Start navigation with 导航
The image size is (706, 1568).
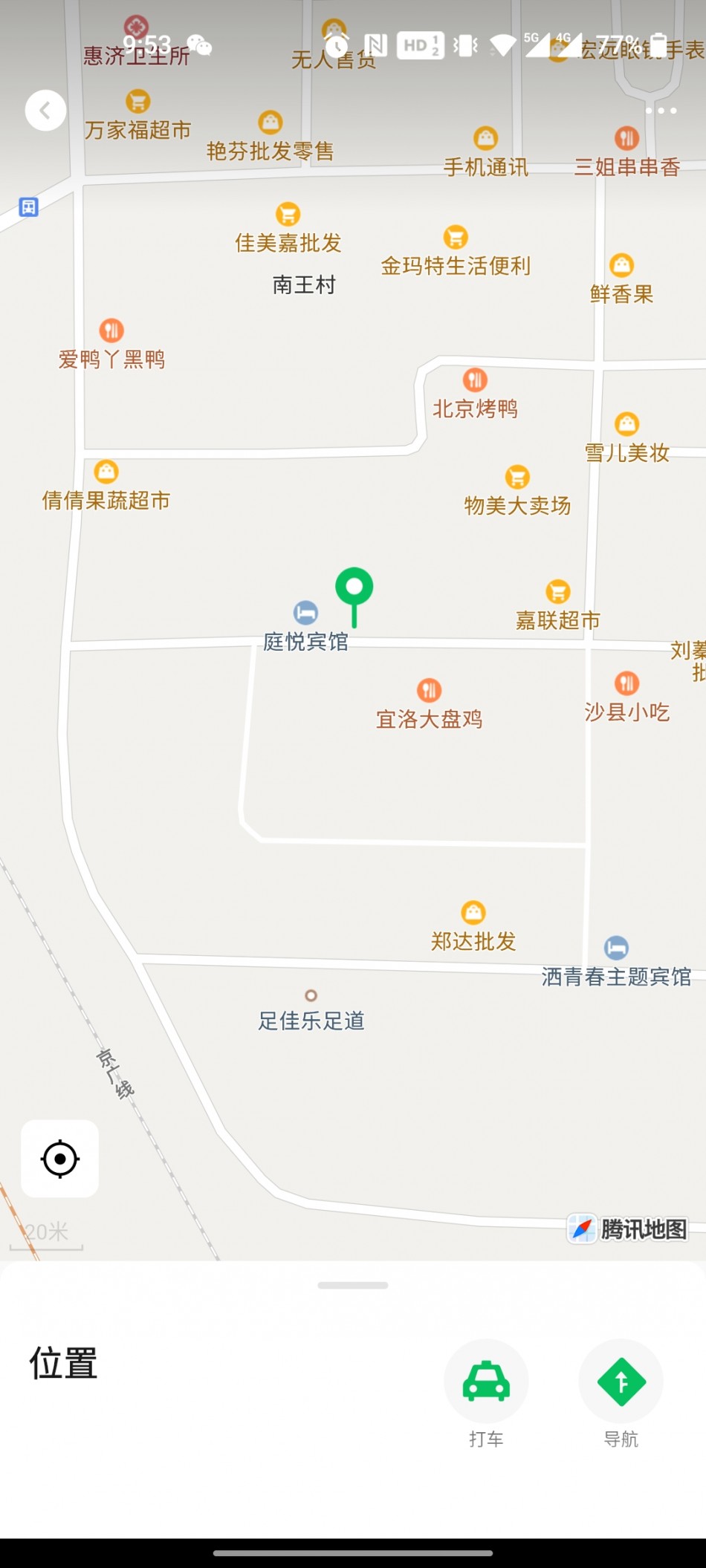point(621,1382)
